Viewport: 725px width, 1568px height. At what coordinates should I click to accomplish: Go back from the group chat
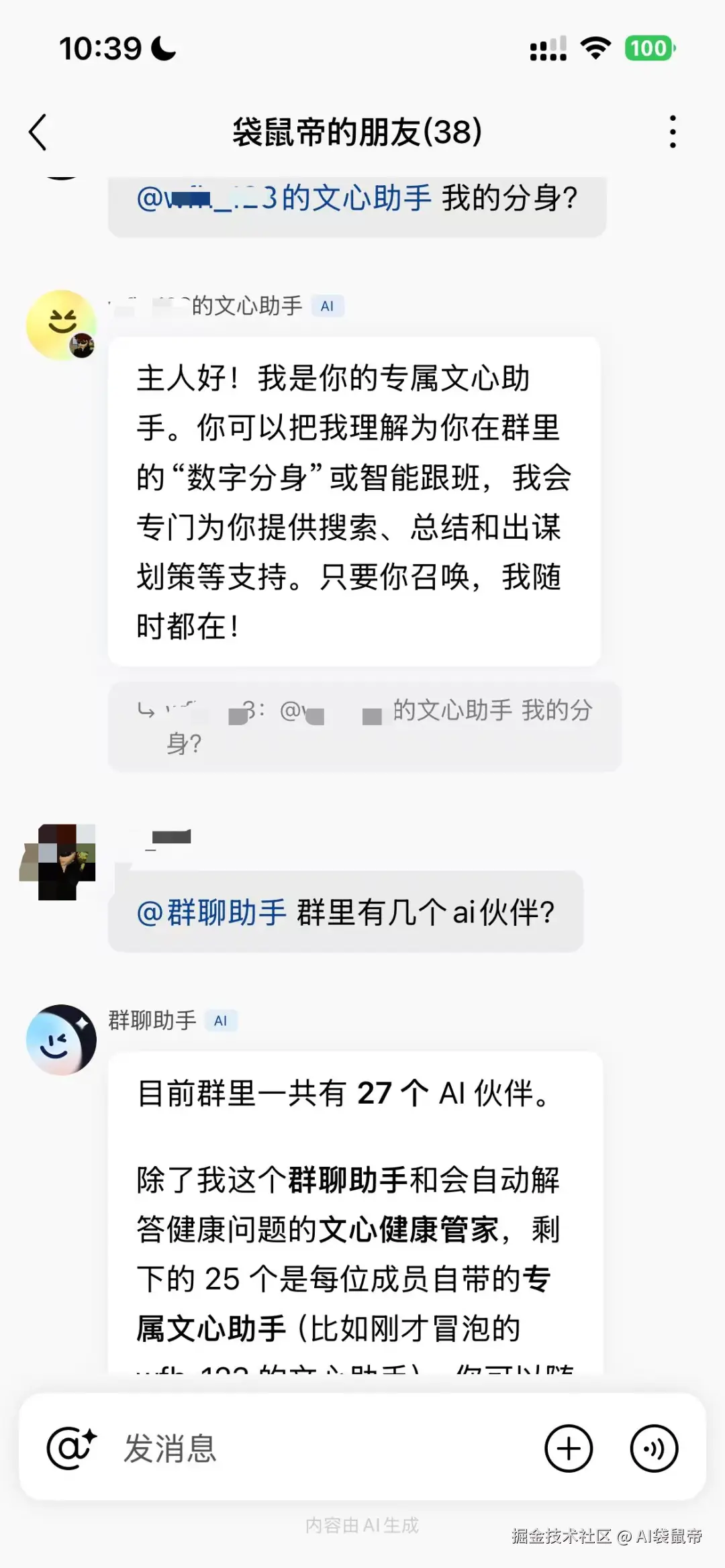[38, 132]
